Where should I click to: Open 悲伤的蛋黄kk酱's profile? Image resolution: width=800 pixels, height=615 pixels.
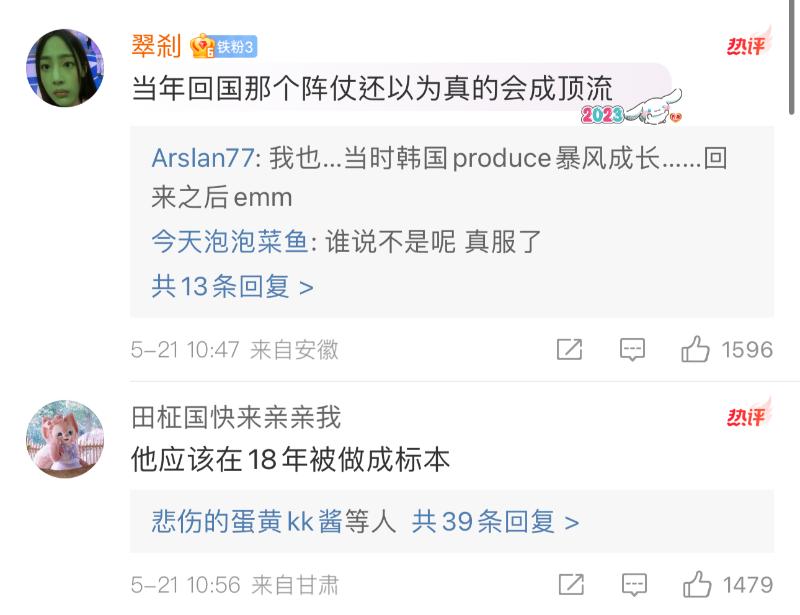pyautogui.click(x=246, y=521)
